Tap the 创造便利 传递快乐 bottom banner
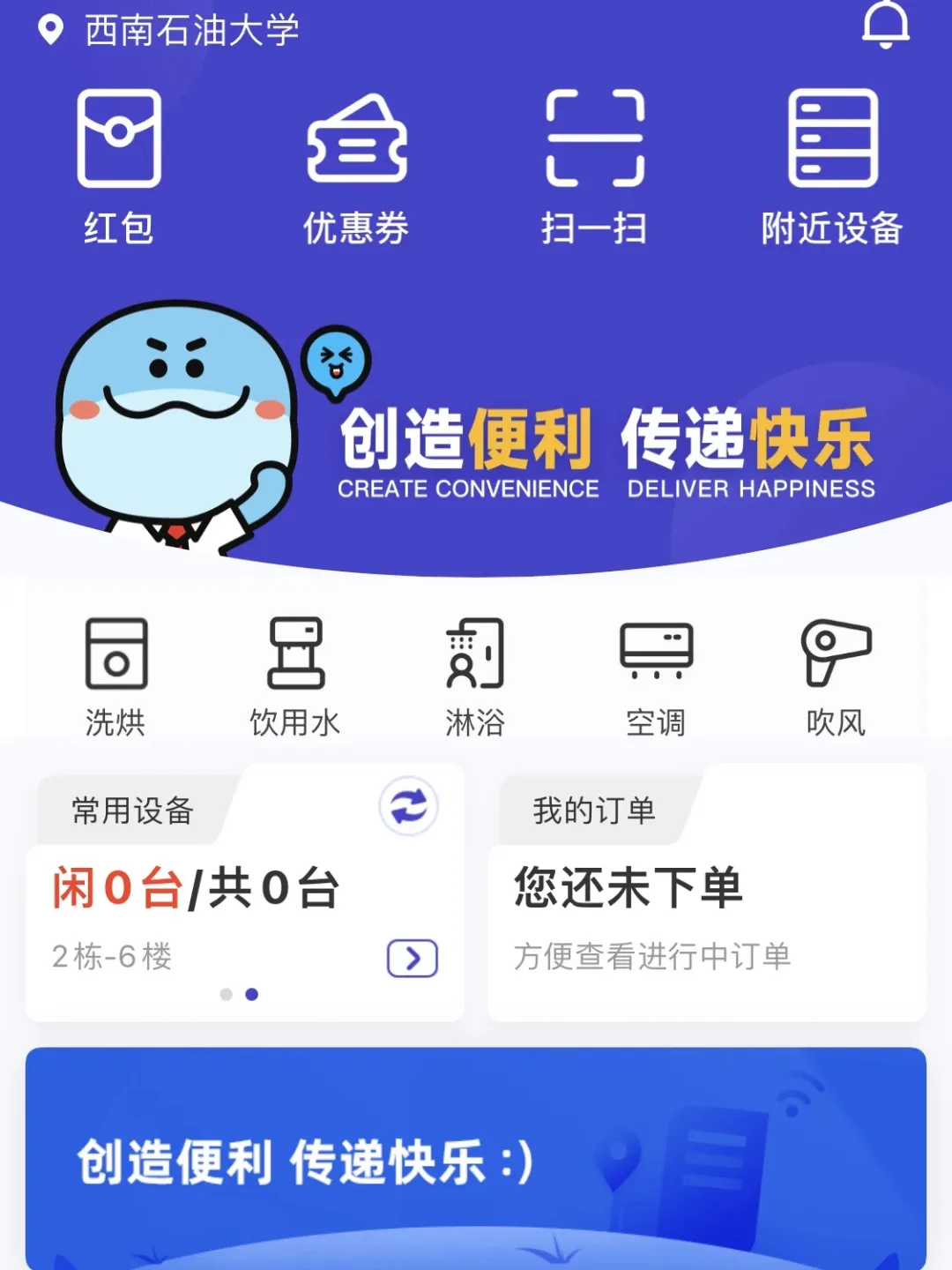Screen dimensions: 952x1270 pyautogui.click(x=476, y=1159)
